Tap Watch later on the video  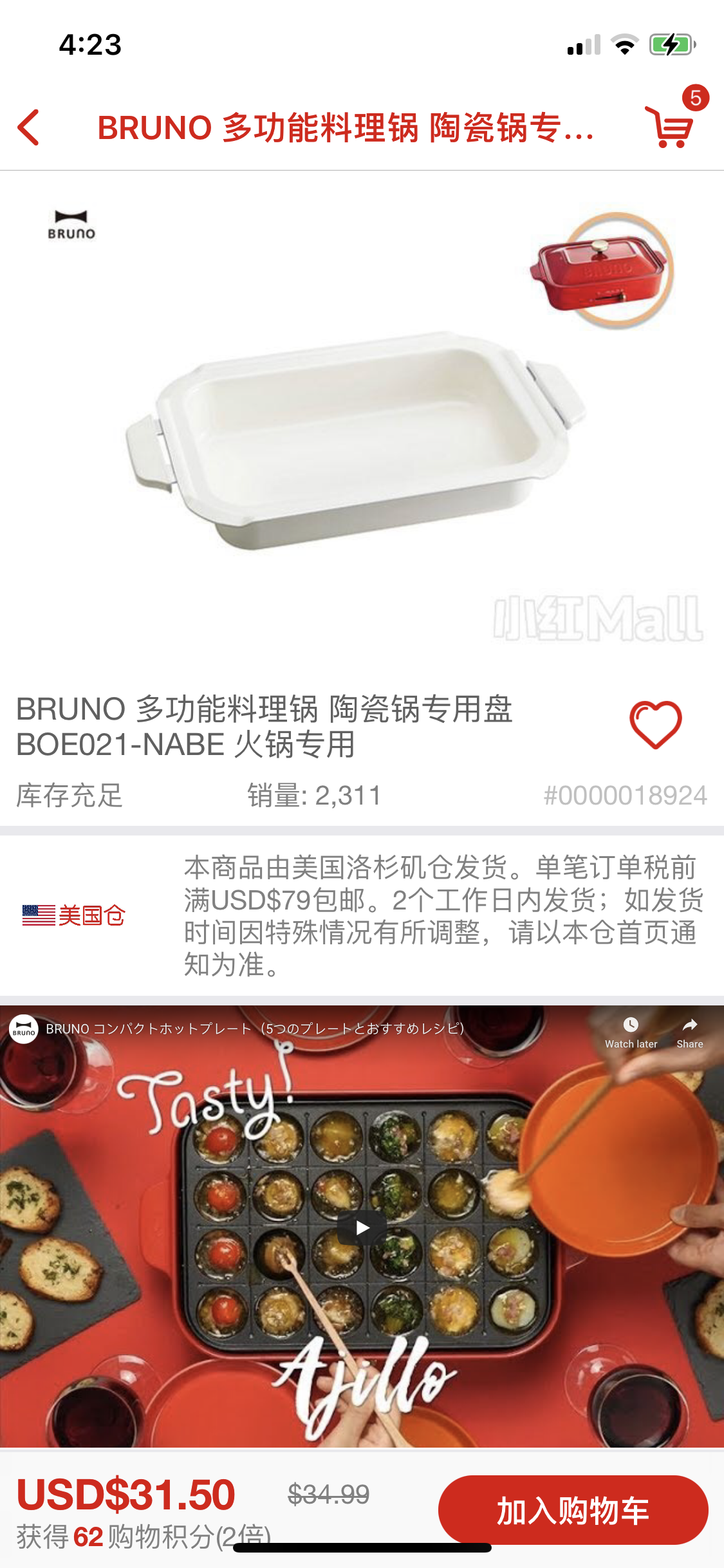(x=631, y=1032)
